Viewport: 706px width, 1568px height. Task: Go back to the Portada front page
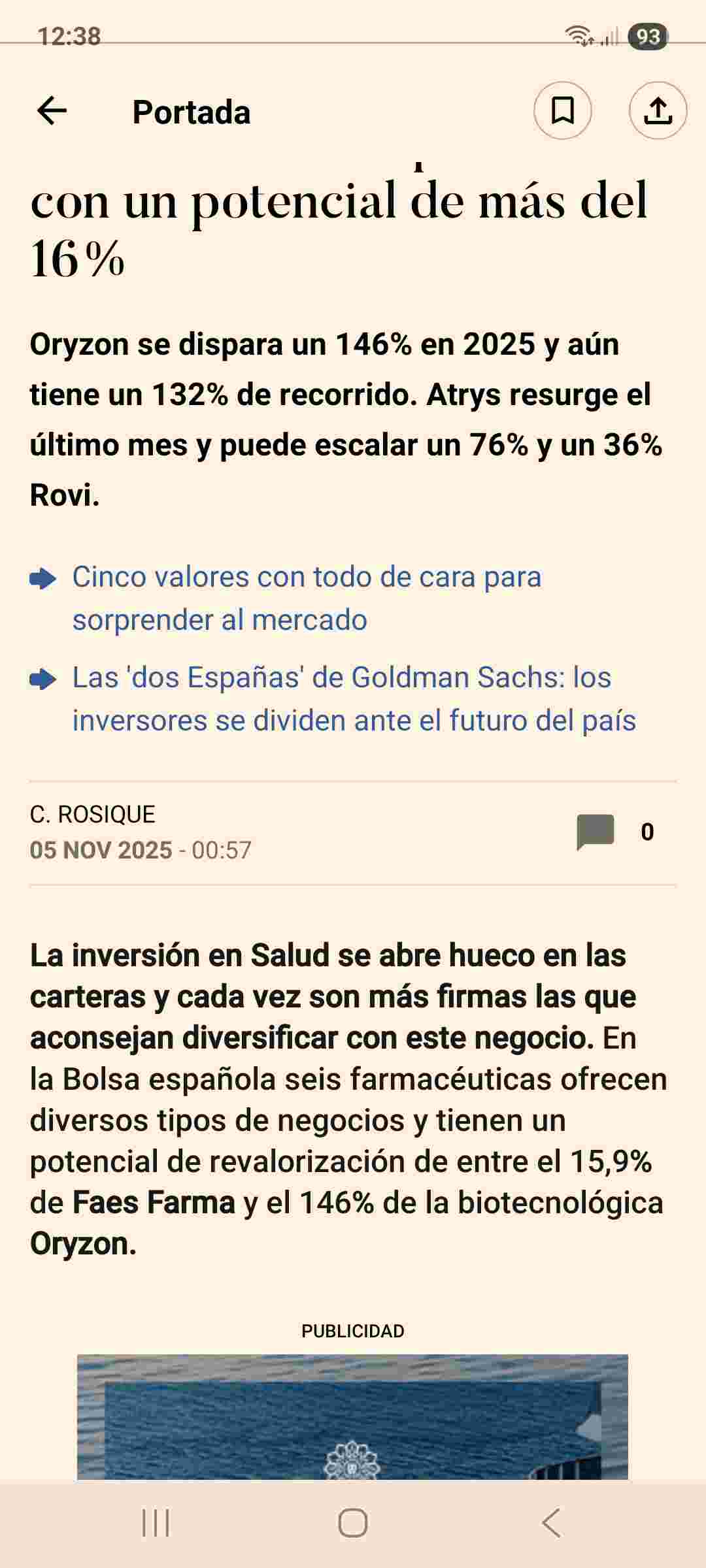click(52, 111)
